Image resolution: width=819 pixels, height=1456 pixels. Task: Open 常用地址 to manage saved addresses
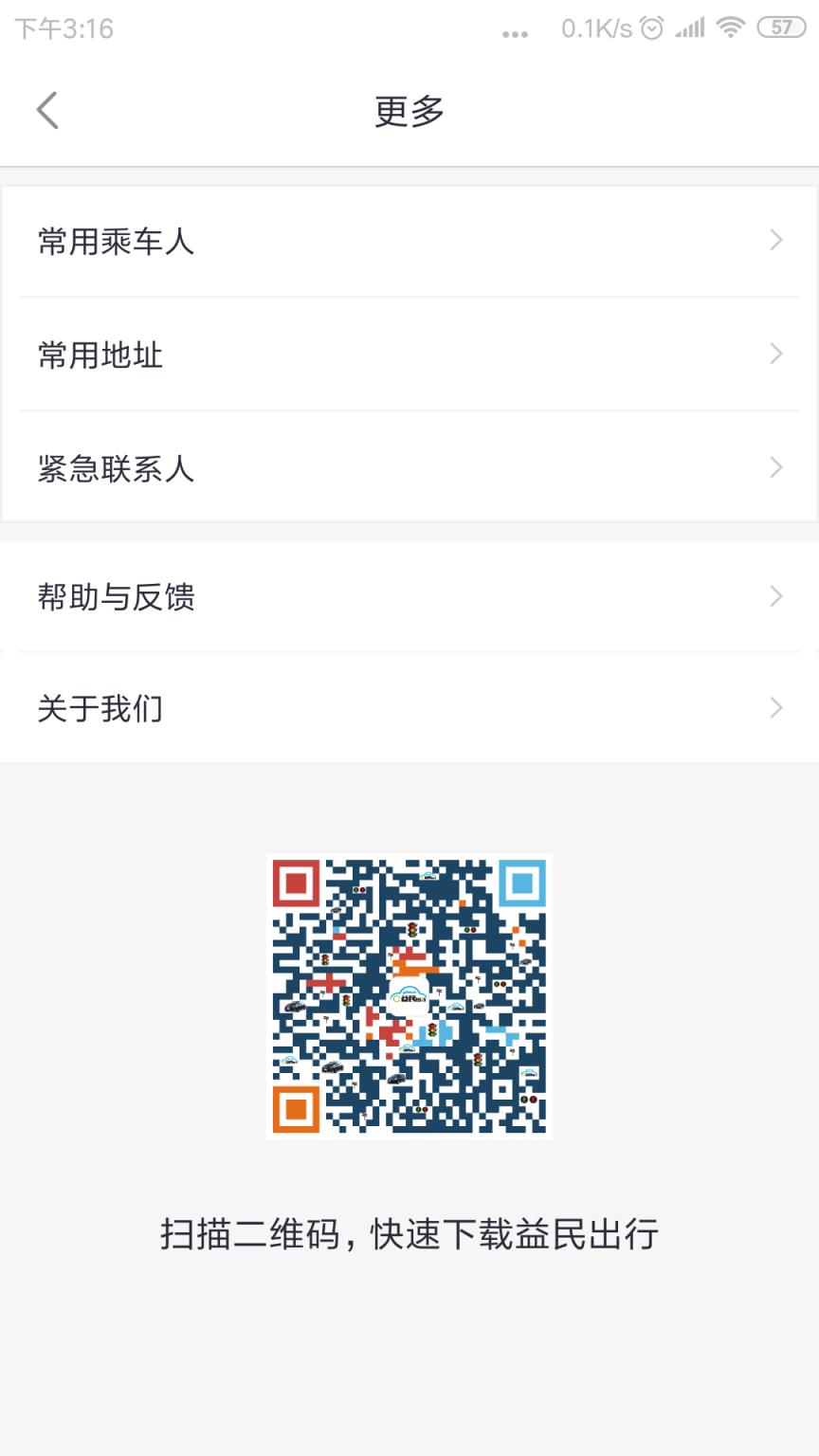(x=100, y=355)
